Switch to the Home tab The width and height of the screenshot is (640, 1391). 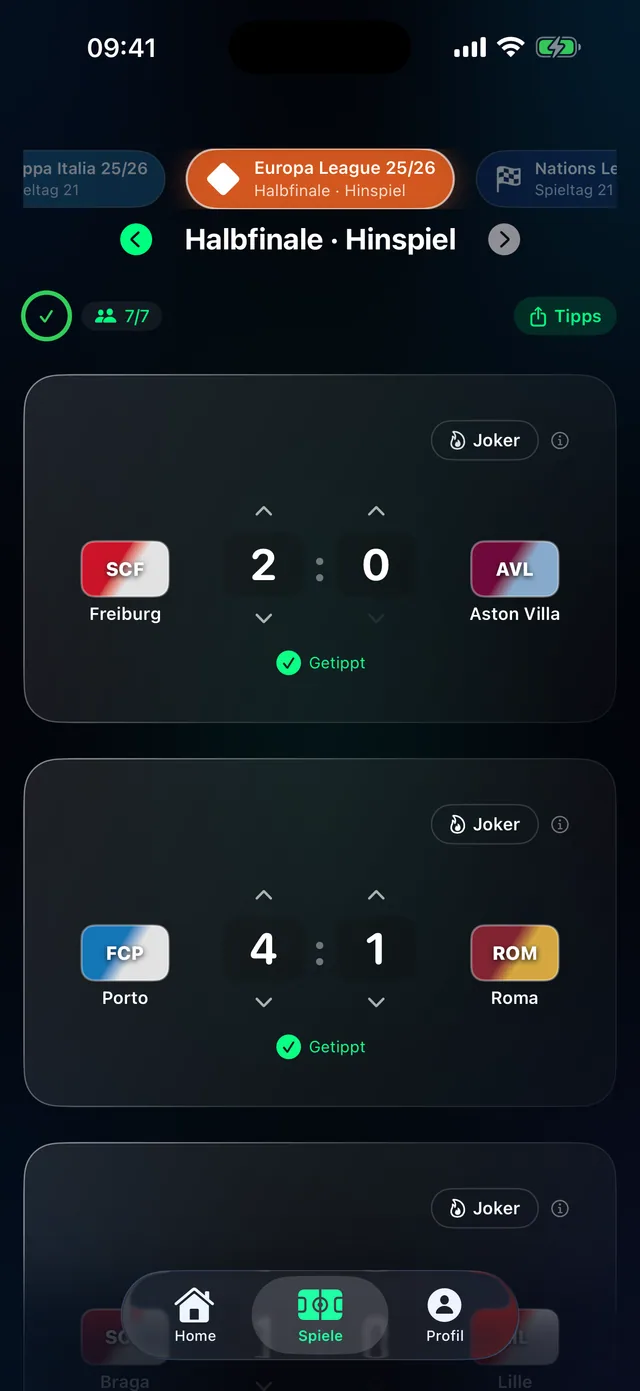[x=195, y=1315]
